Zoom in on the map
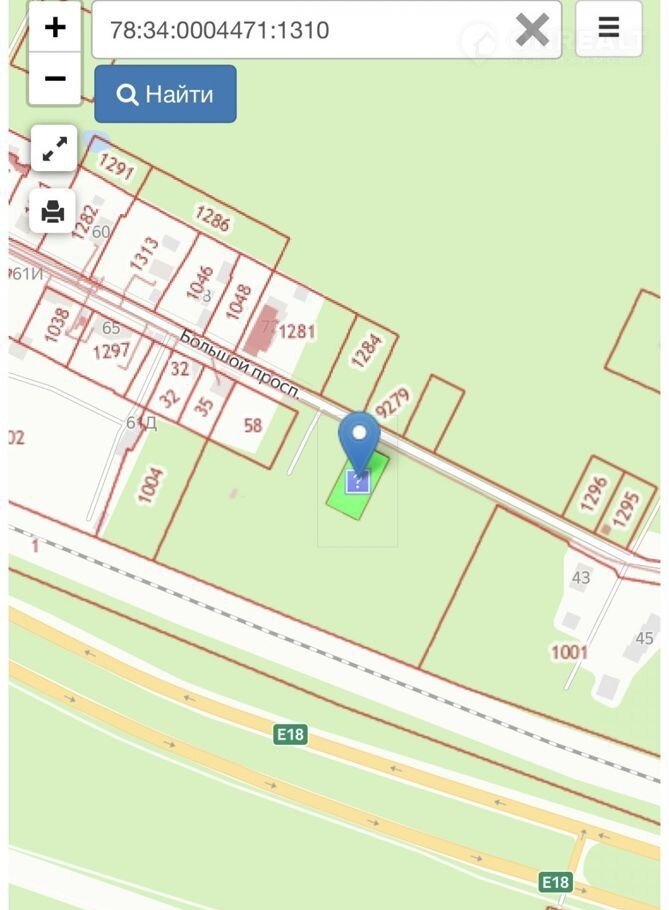The image size is (669, 910). [55, 28]
